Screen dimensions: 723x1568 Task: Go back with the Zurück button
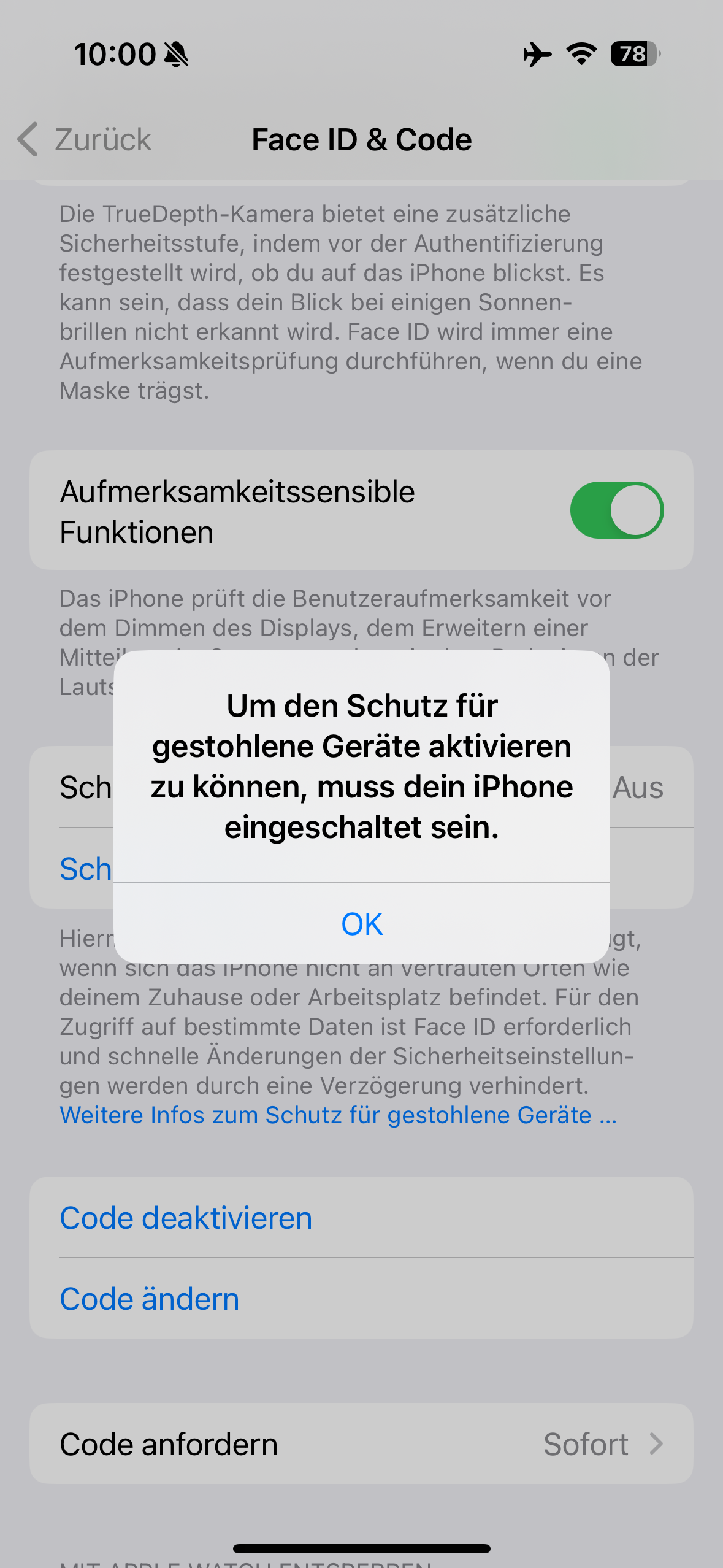[85, 140]
